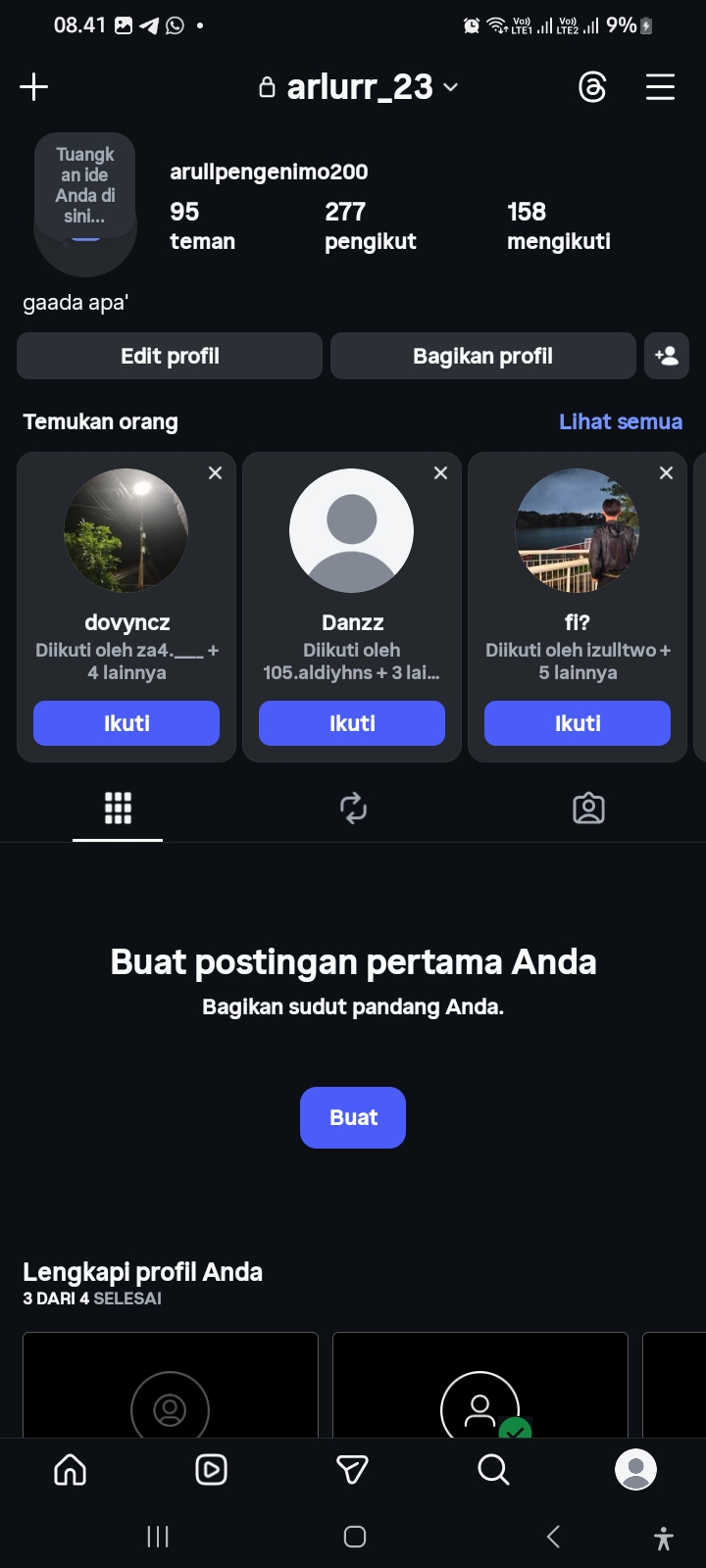
Task: Follow Danzz with the Ikuti button
Action: (x=352, y=723)
